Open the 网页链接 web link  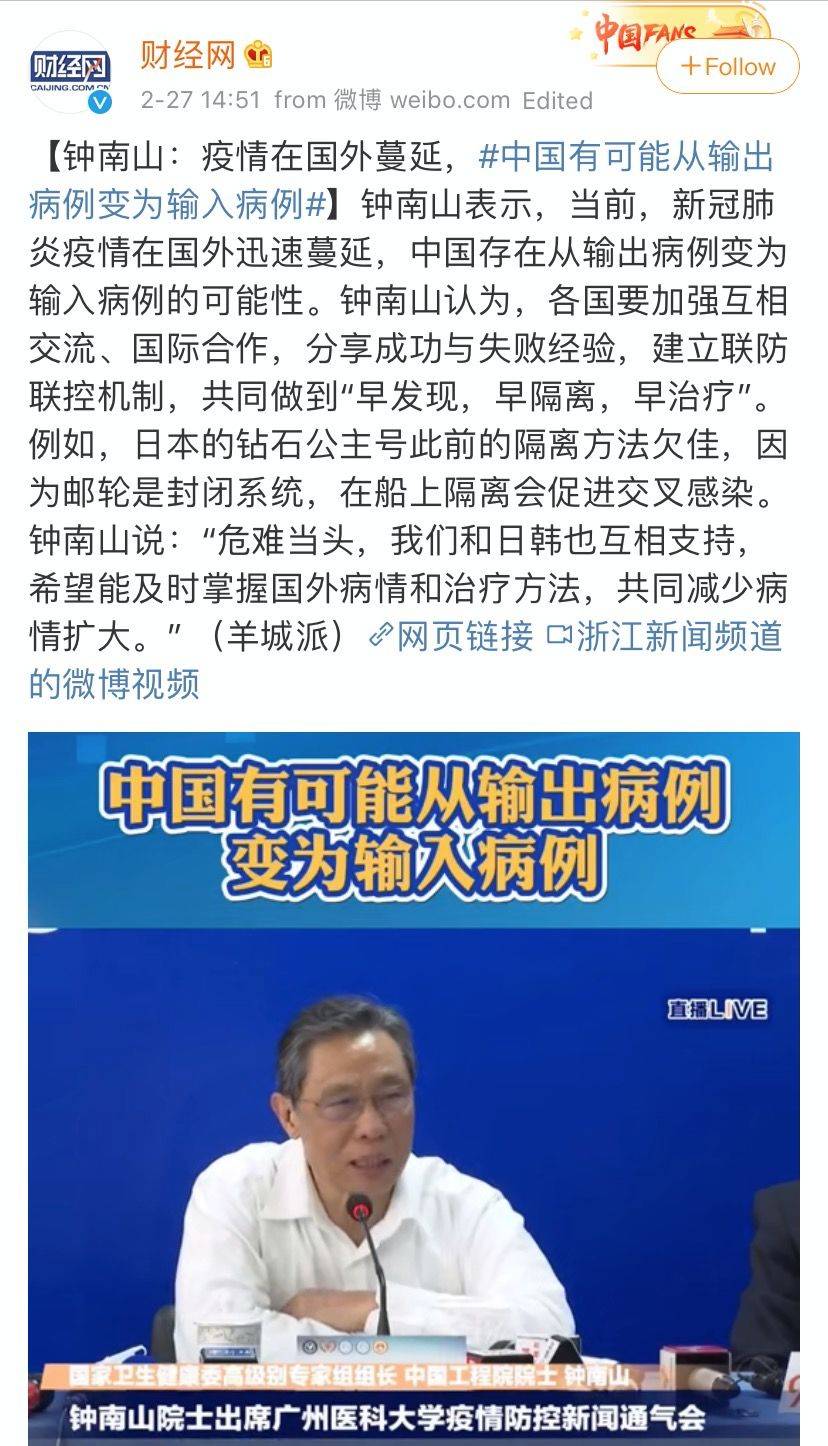tap(452, 636)
